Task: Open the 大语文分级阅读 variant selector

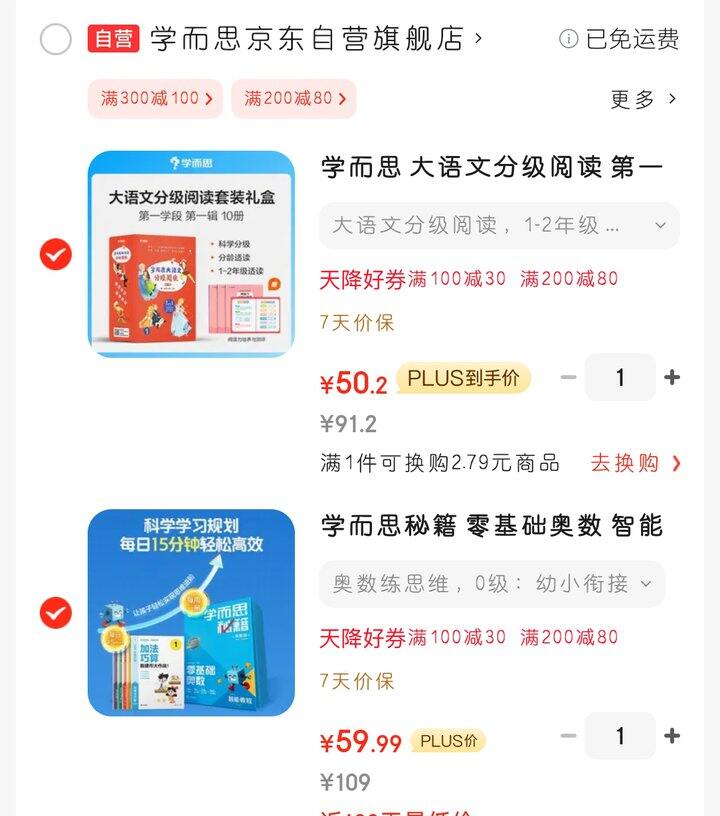Action: click(x=495, y=226)
